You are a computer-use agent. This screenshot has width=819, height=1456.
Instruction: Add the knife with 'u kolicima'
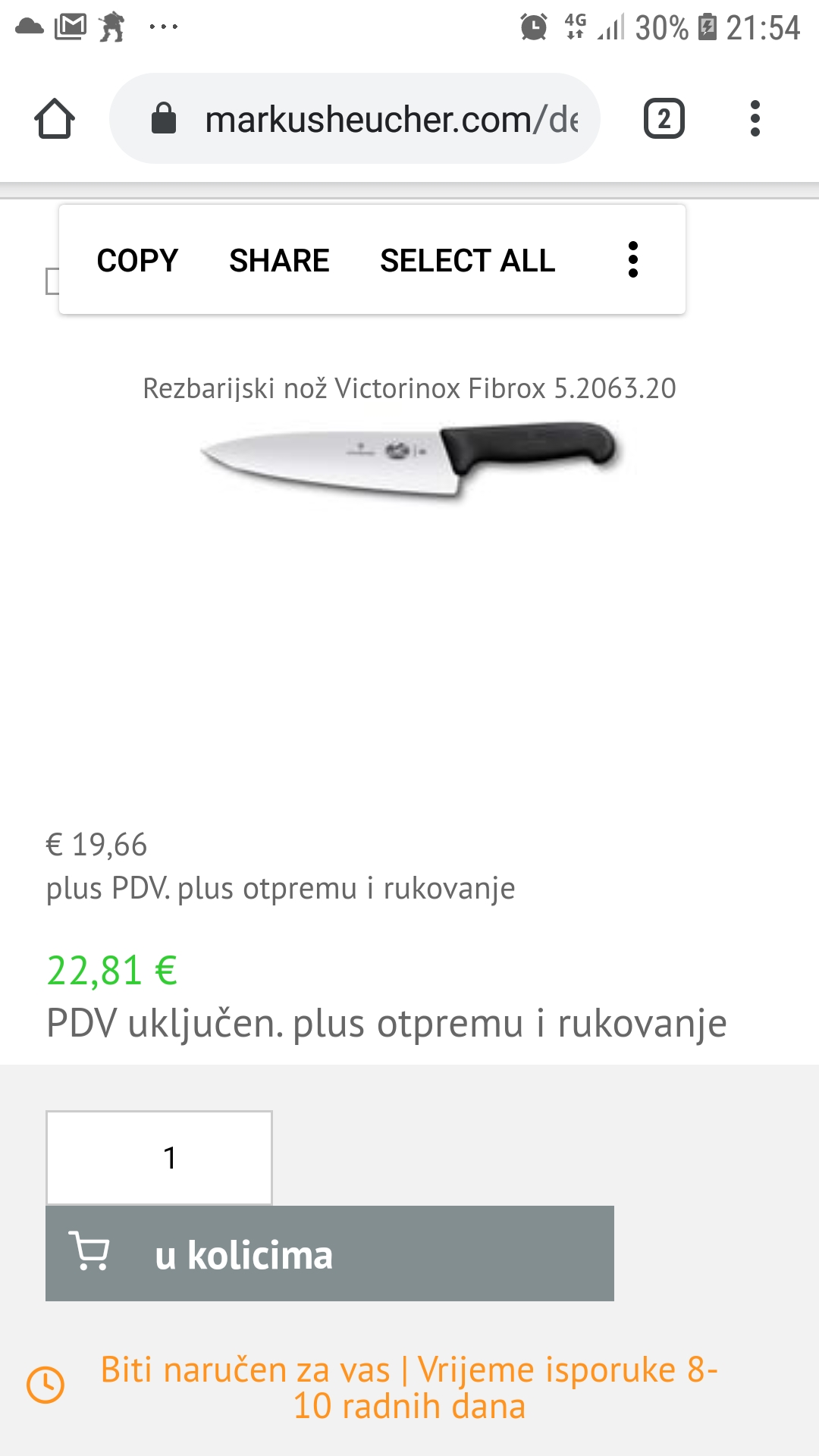click(x=330, y=1254)
